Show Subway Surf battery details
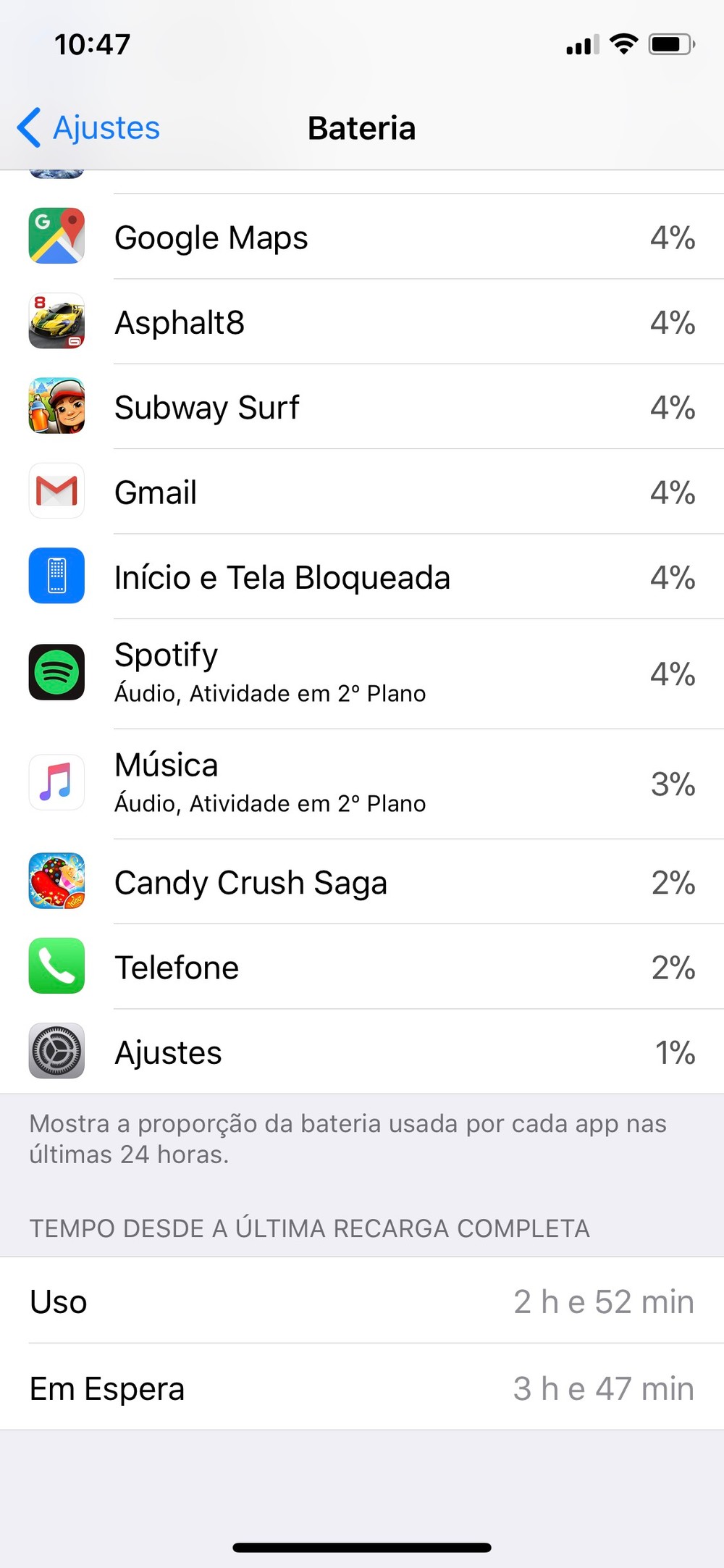 [362, 407]
